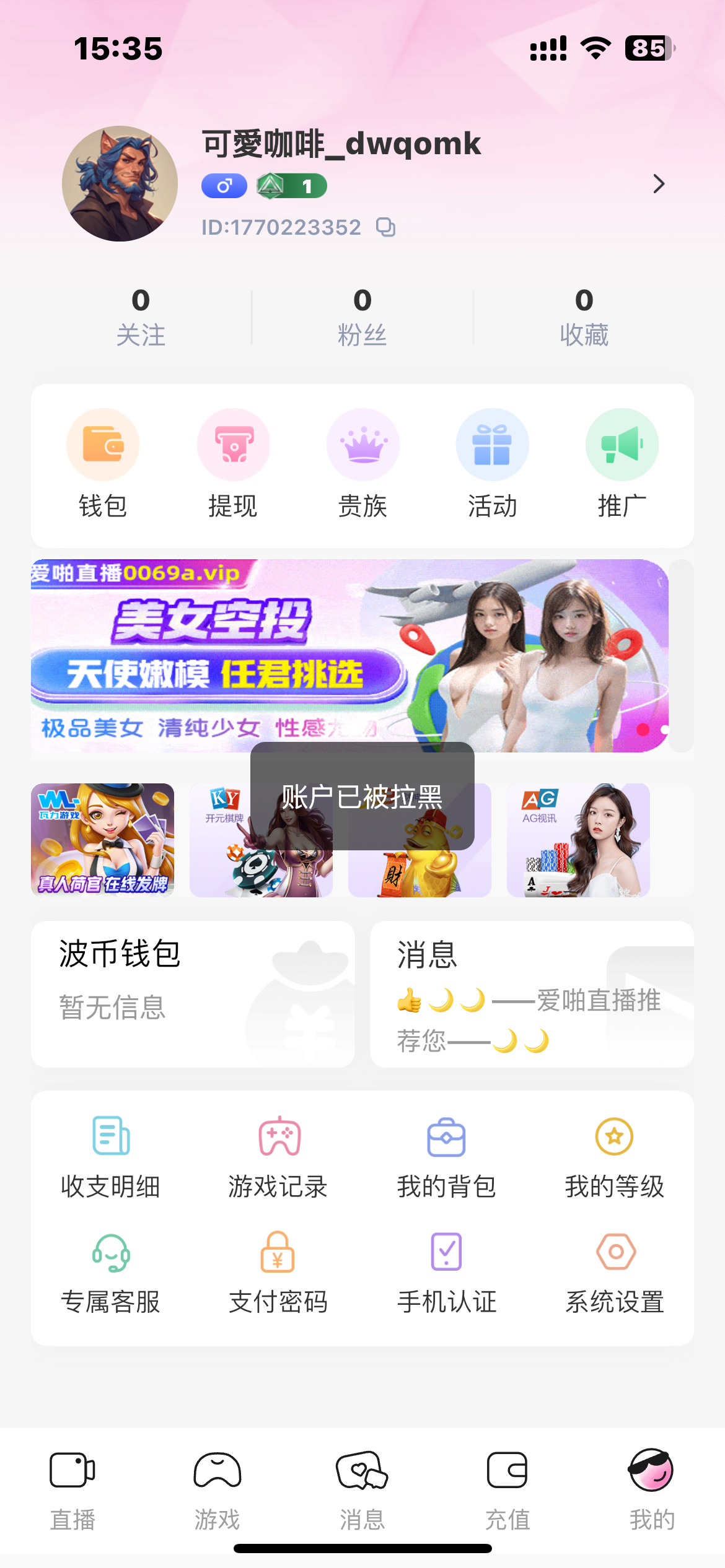Open the 钱包 wallet shortcut

pos(103,463)
